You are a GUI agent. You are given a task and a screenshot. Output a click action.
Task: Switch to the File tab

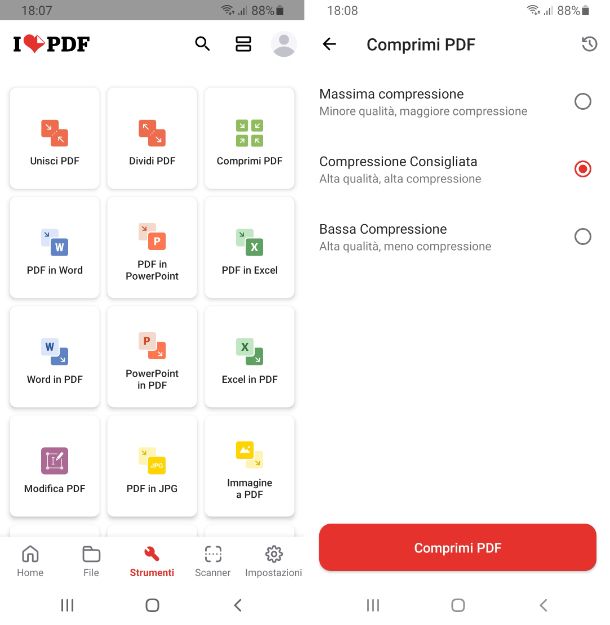click(x=91, y=561)
